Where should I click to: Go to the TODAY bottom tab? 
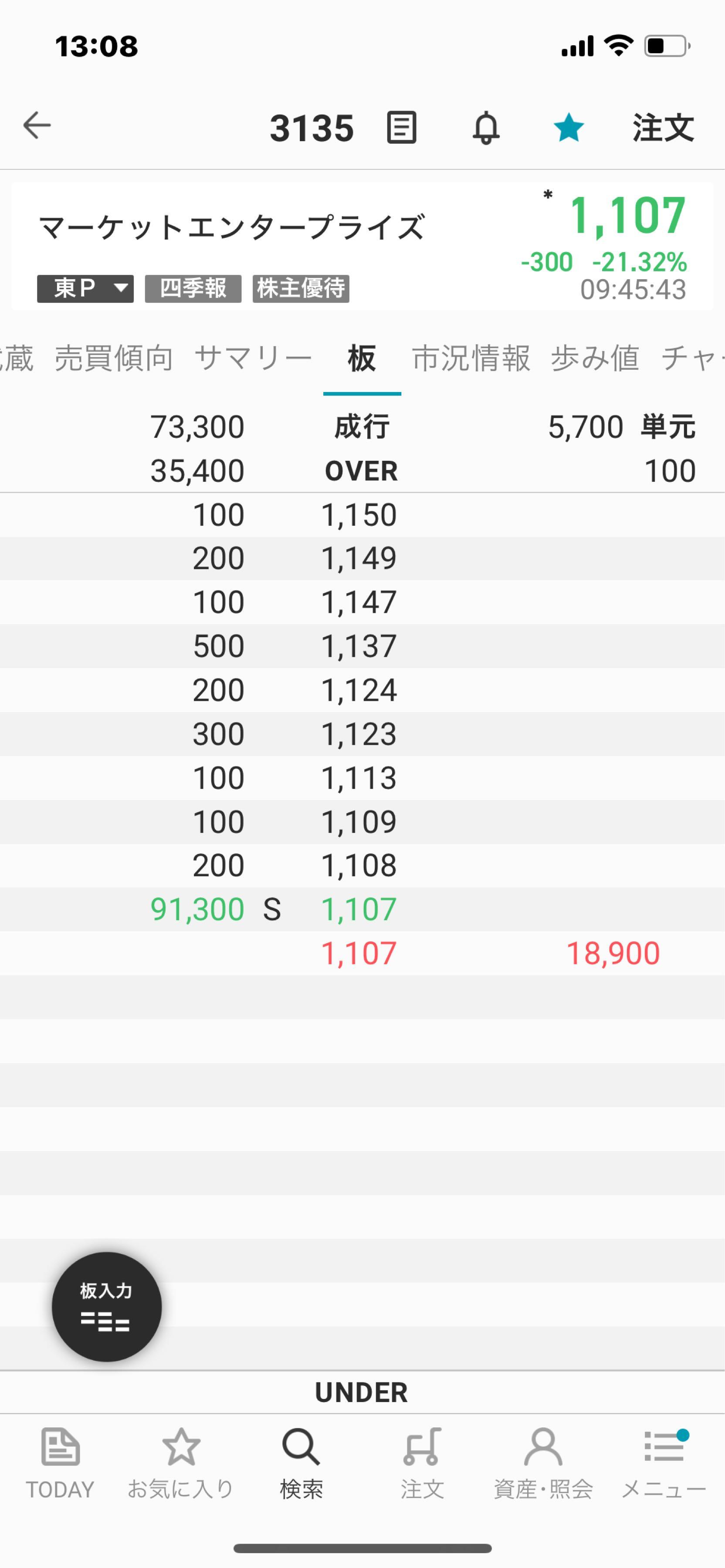(x=60, y=1463)
